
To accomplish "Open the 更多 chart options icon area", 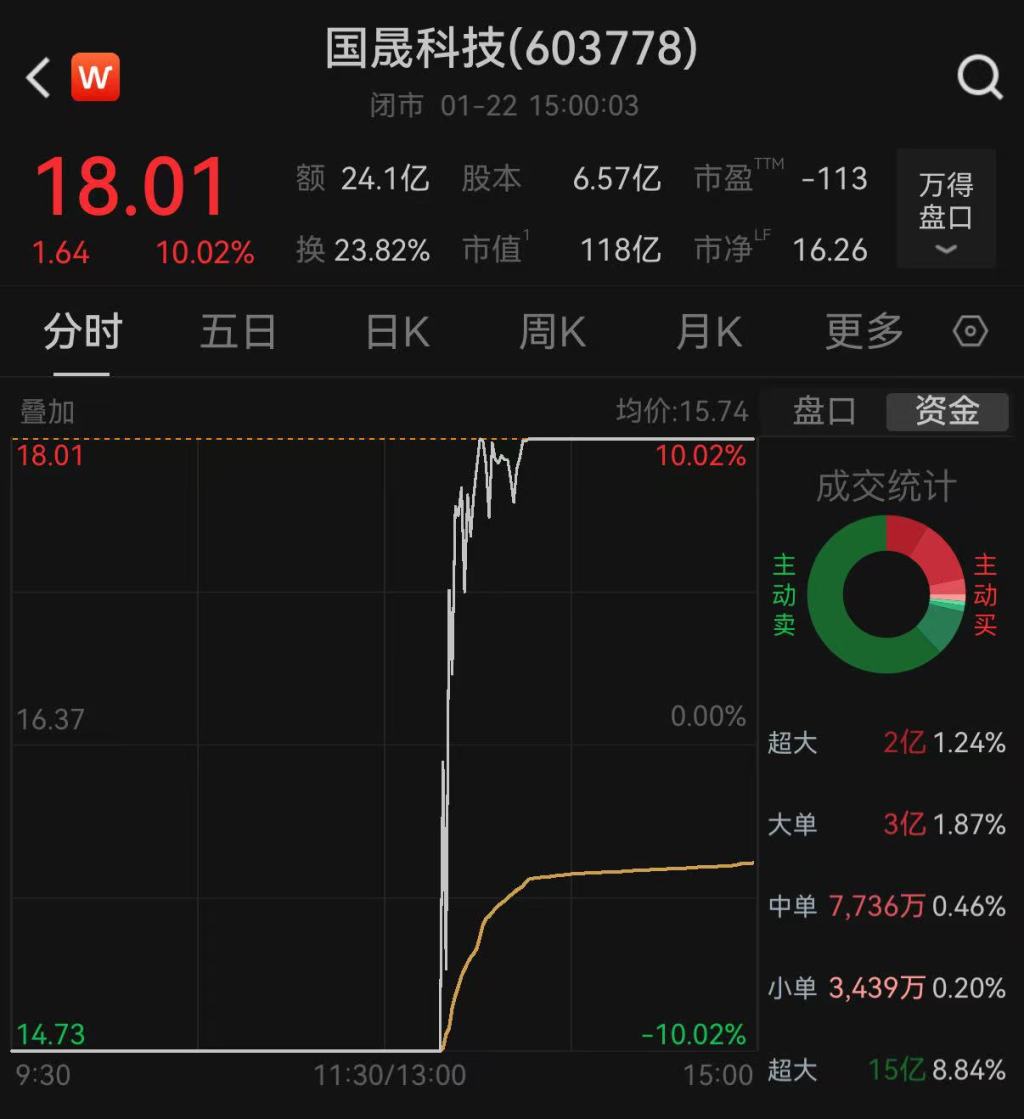I will click(862, 333).
